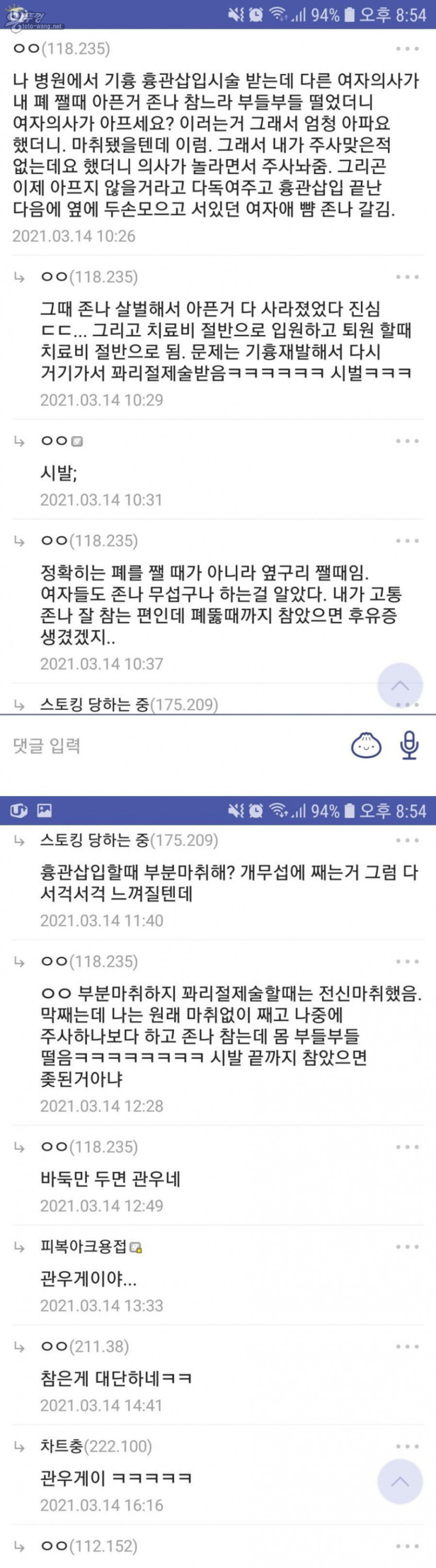Open the emoticon picker beside comment input
The image size is (436, 1568).
point(366,745)
